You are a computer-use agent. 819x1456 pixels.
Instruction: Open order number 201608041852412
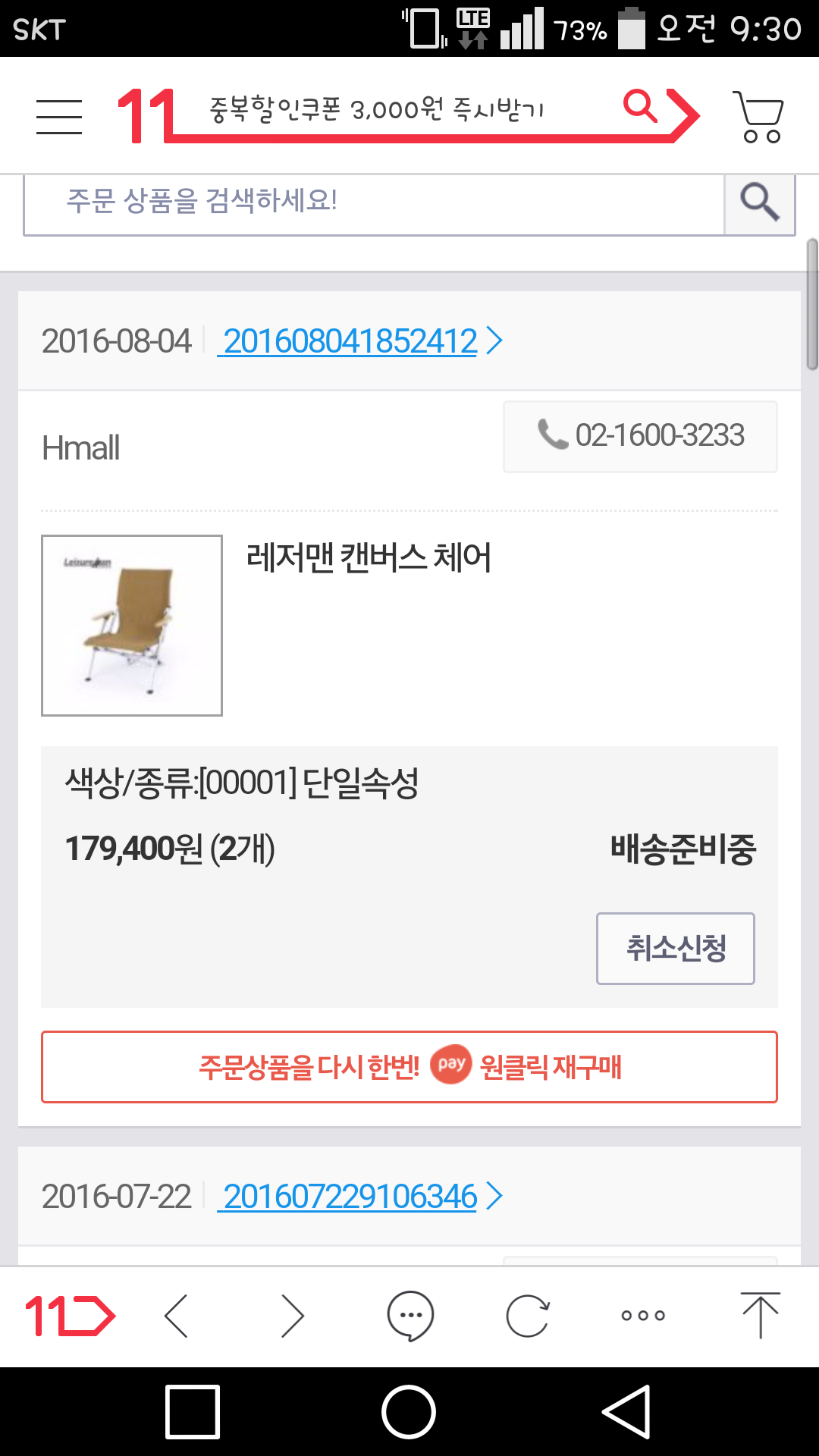[350, 341]
